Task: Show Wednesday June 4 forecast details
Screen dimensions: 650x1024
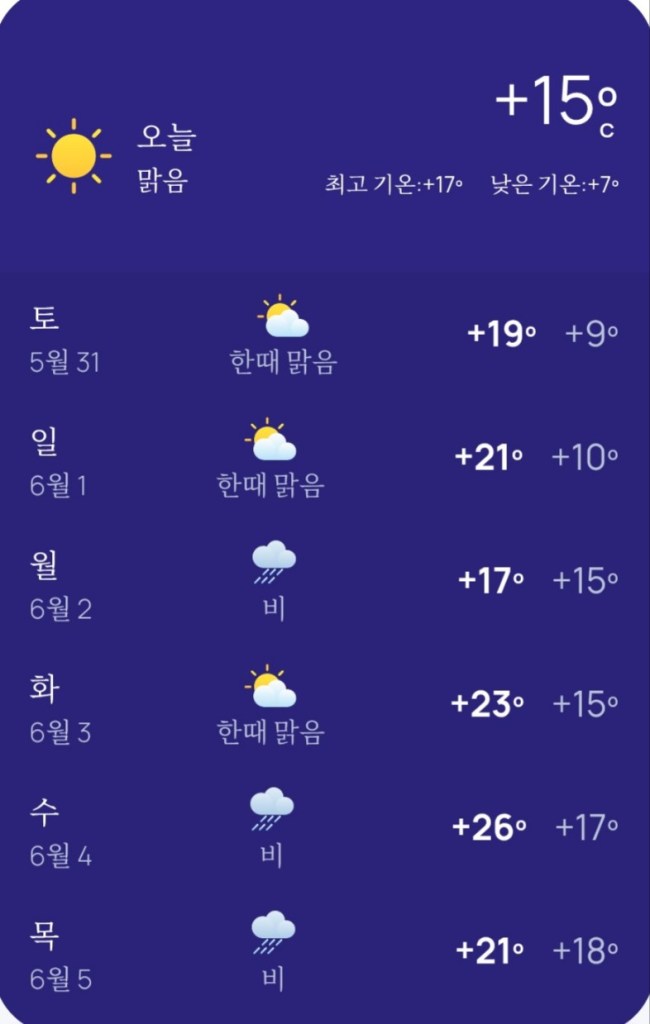Action: tap(325, 830)
